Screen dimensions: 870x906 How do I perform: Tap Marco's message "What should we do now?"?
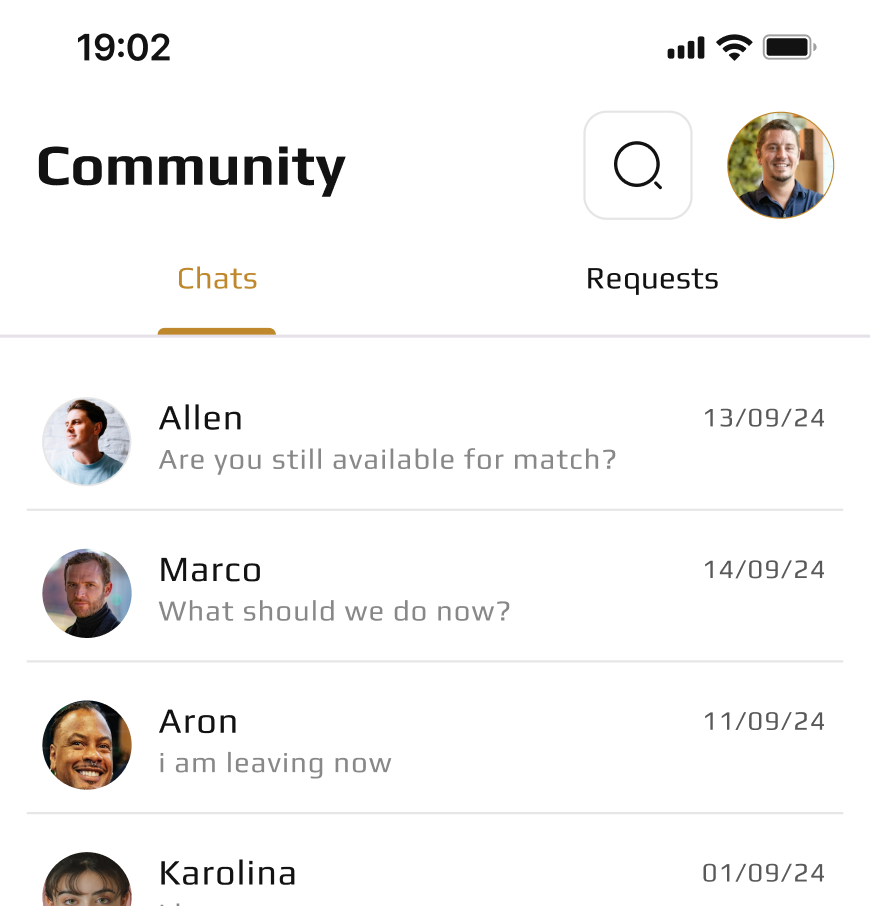(x=334, y=611)
